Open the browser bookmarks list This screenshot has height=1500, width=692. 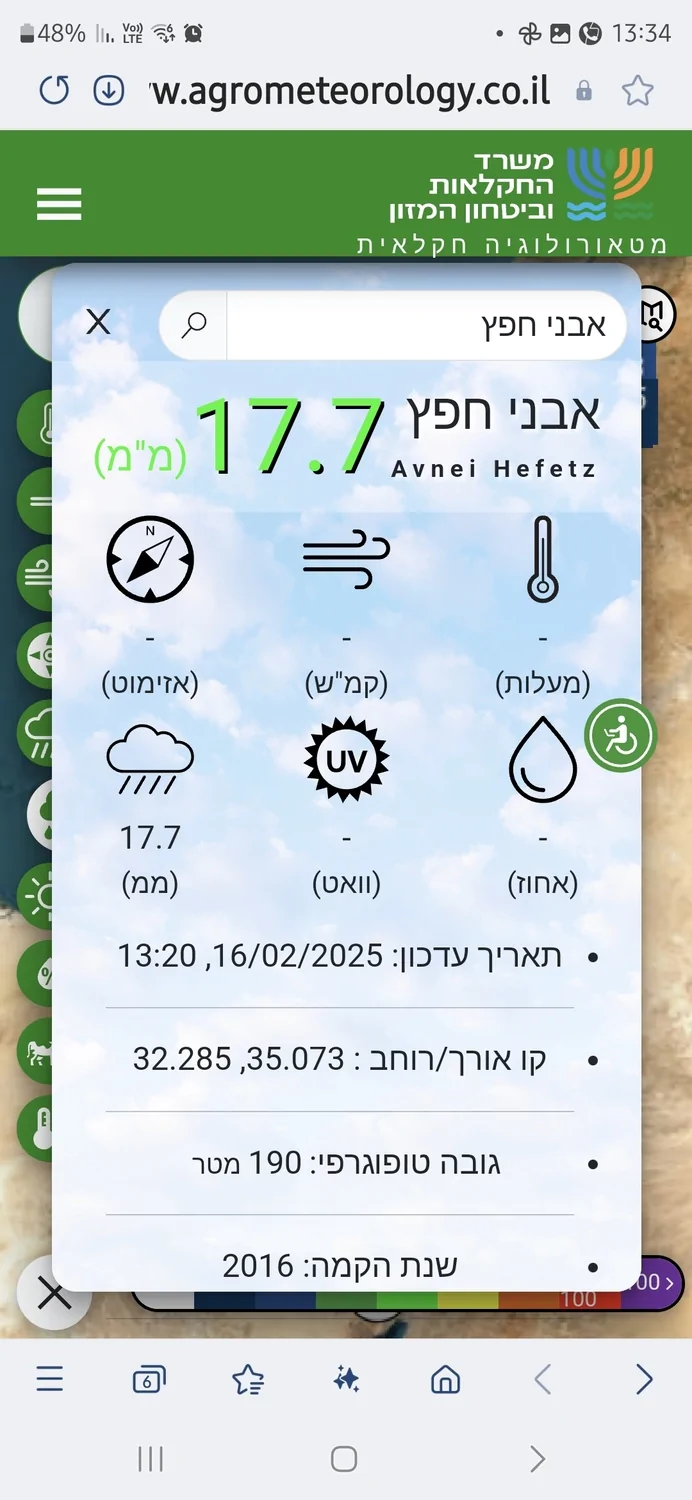pyautogui.click(x=247, y=1380)
